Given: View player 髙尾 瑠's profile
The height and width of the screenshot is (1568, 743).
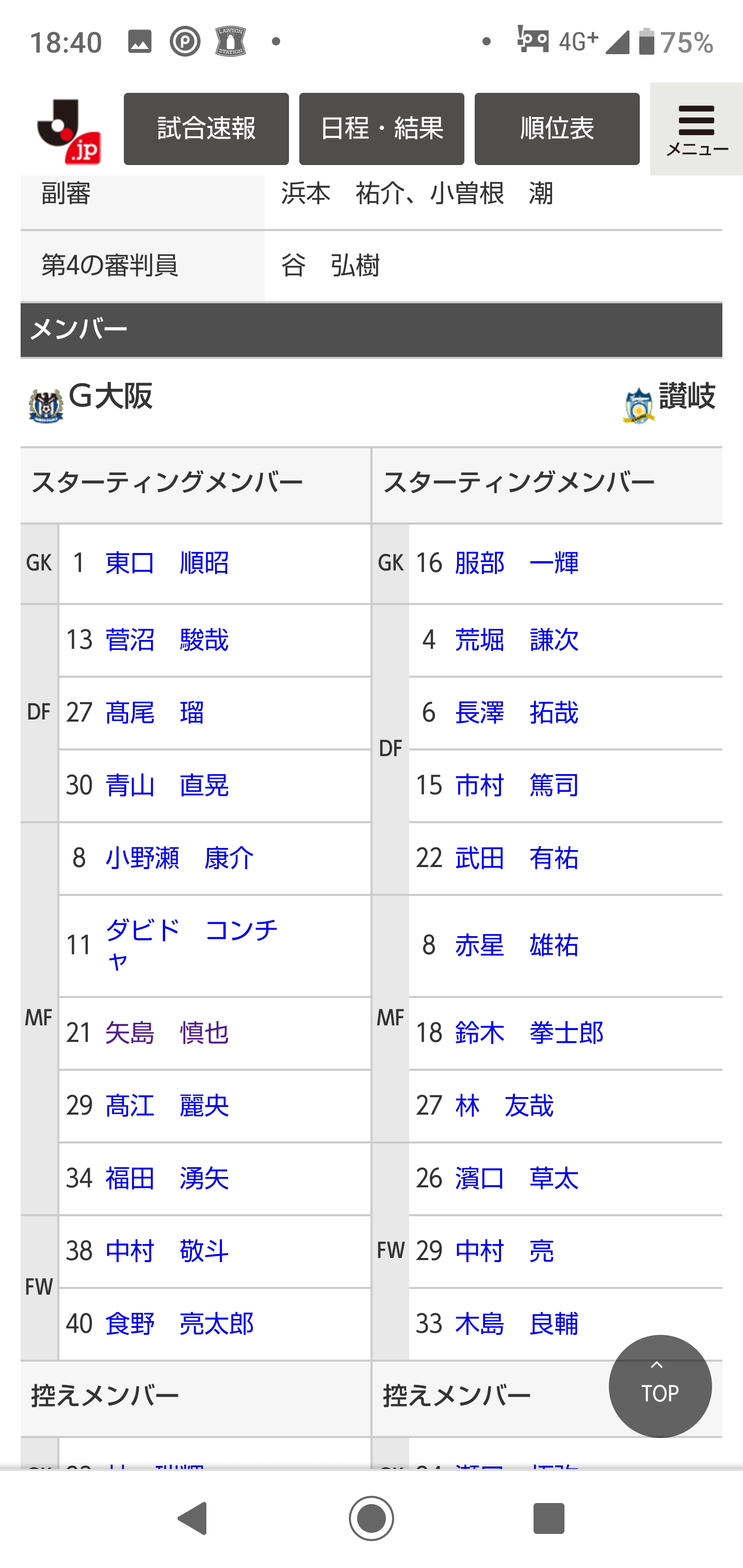Looking at the screenshot, I should [155, 712].
